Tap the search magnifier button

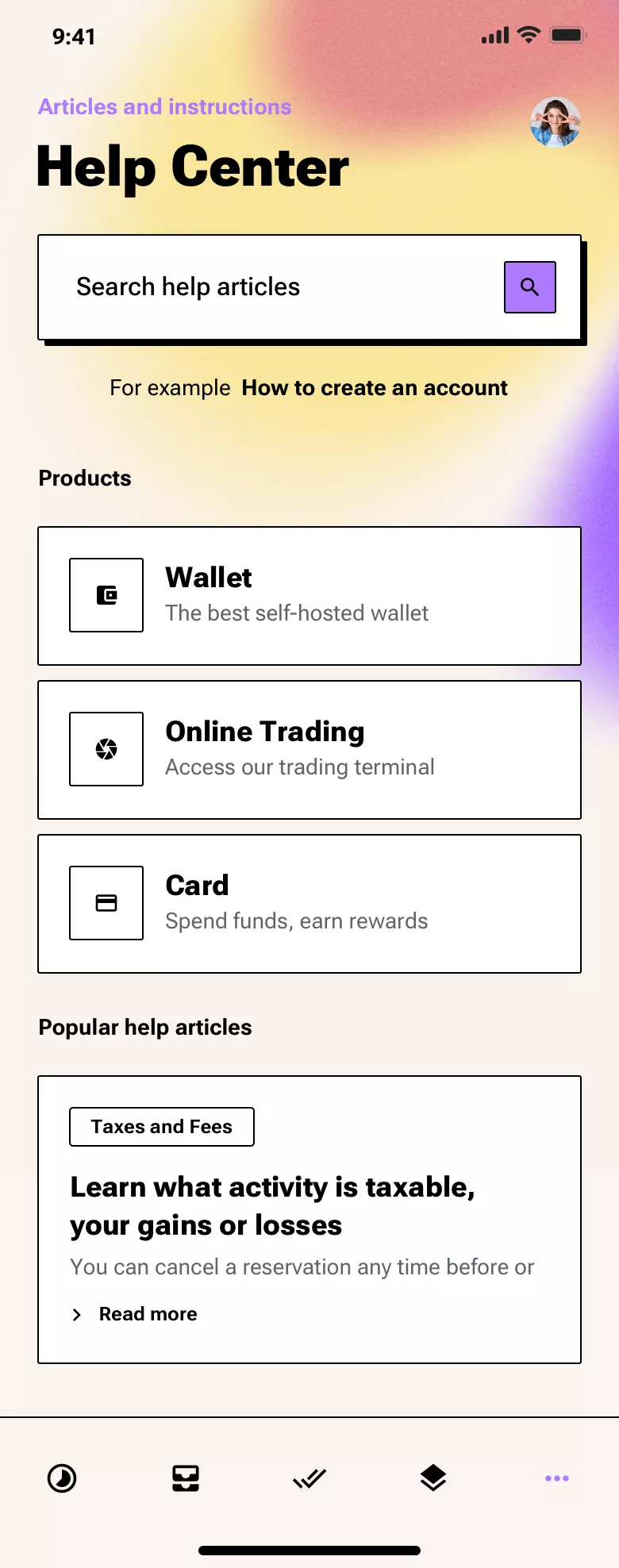coord(529,287)
